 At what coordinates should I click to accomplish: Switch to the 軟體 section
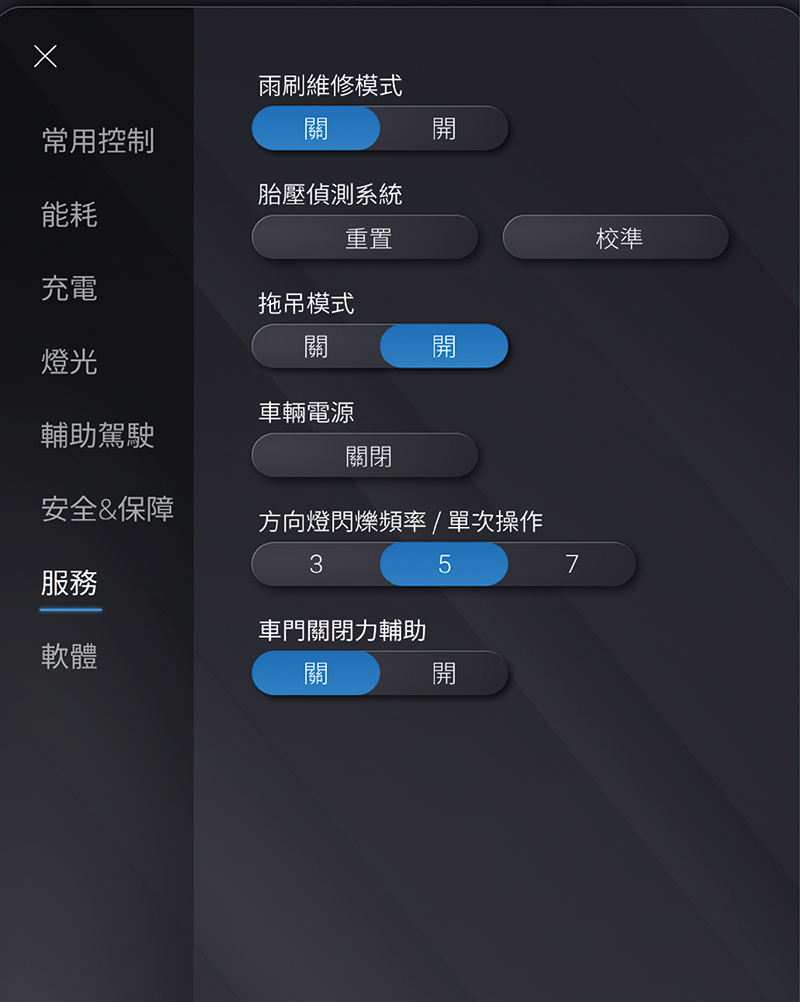(70, 657)
